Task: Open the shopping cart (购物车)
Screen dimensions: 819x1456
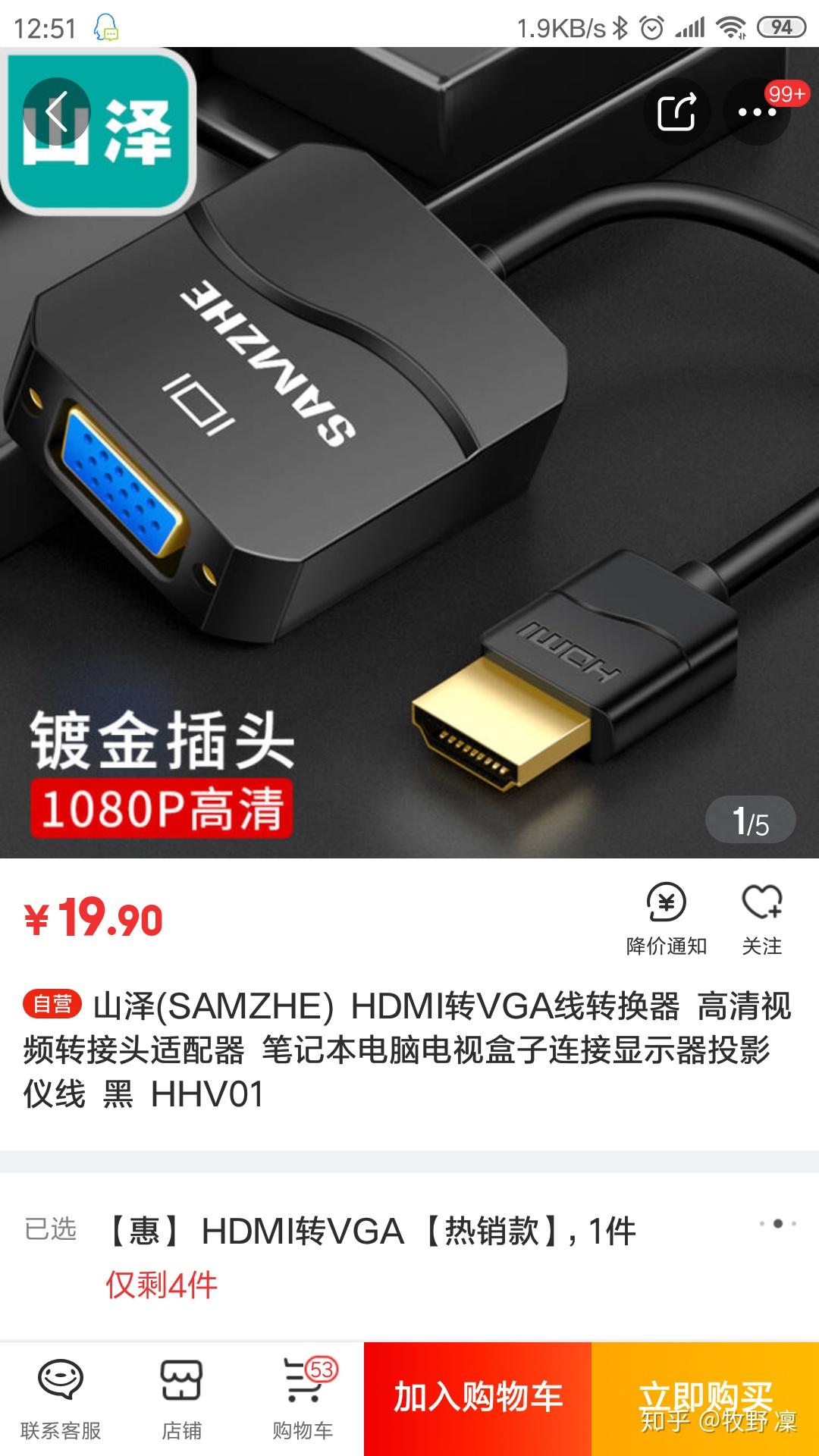Action: click(x=303, y=1400)
